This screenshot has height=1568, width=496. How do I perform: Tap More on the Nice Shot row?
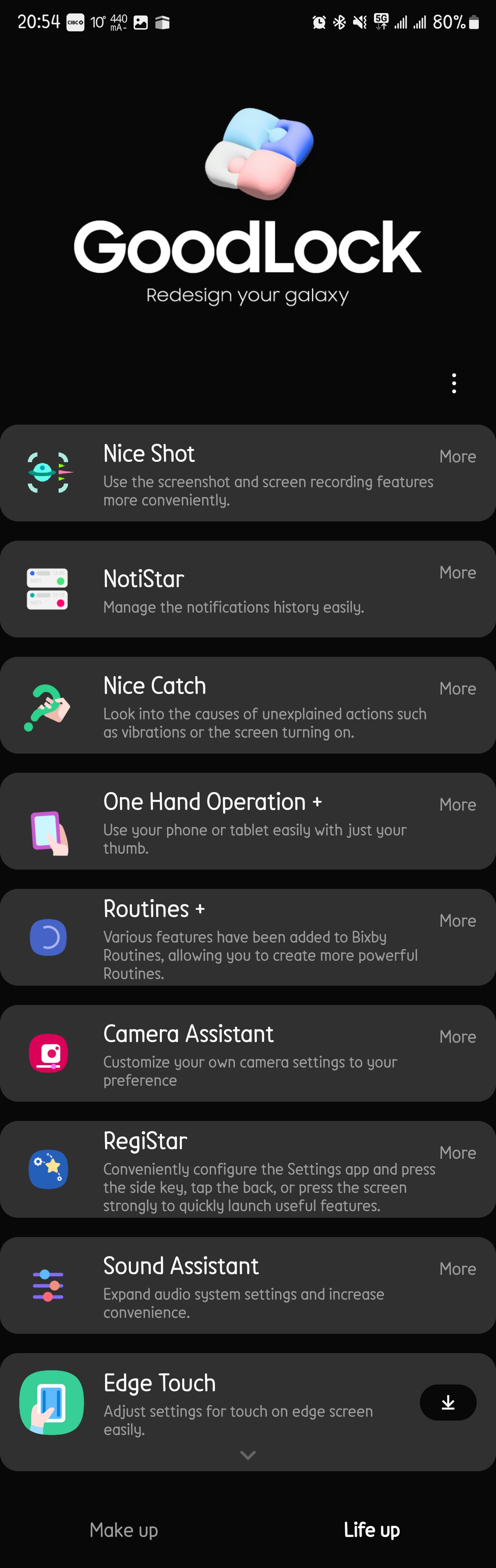click(x=458, y=457)
